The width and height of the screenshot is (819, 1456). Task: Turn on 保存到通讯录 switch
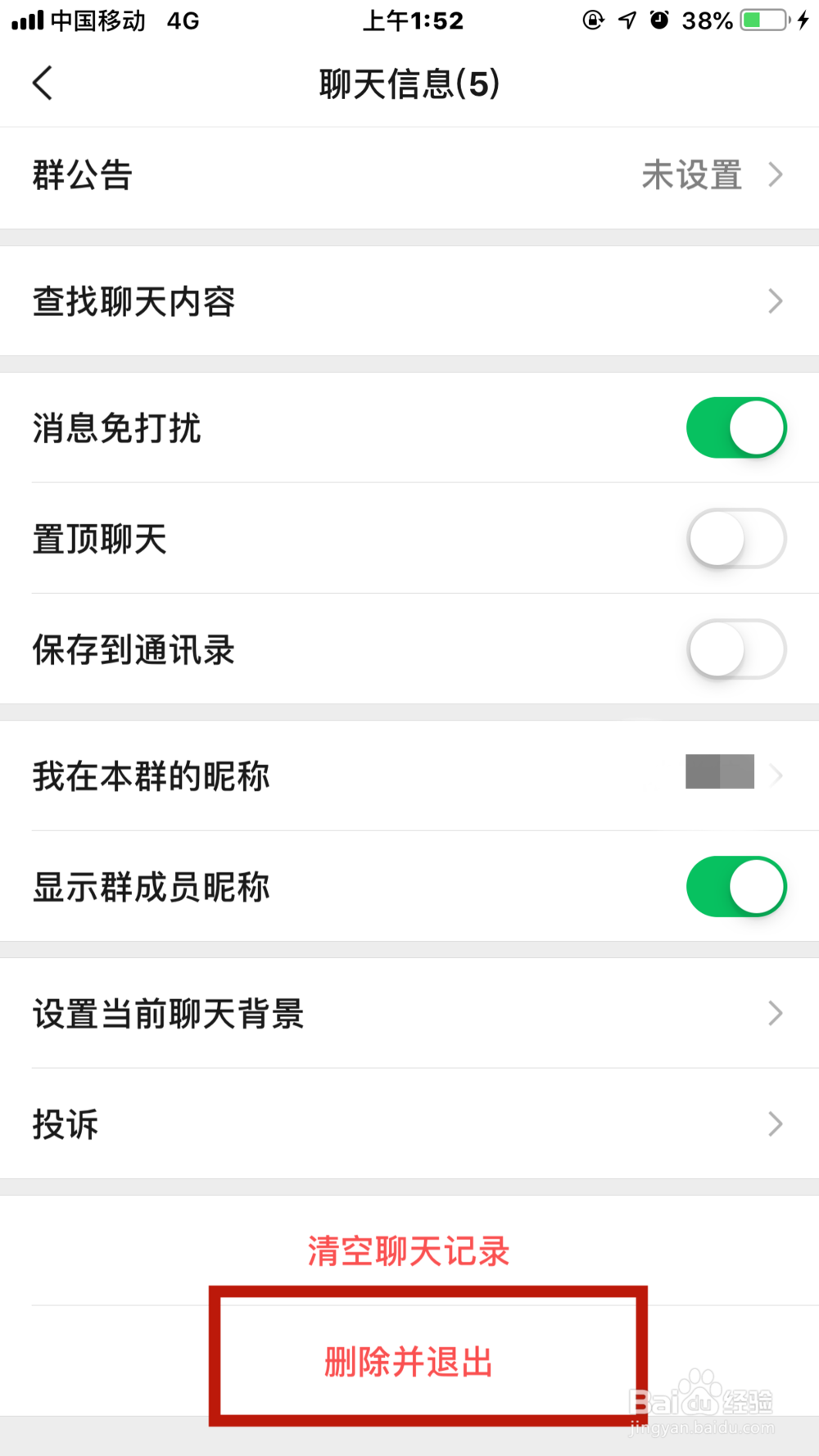tap(735, 649)
